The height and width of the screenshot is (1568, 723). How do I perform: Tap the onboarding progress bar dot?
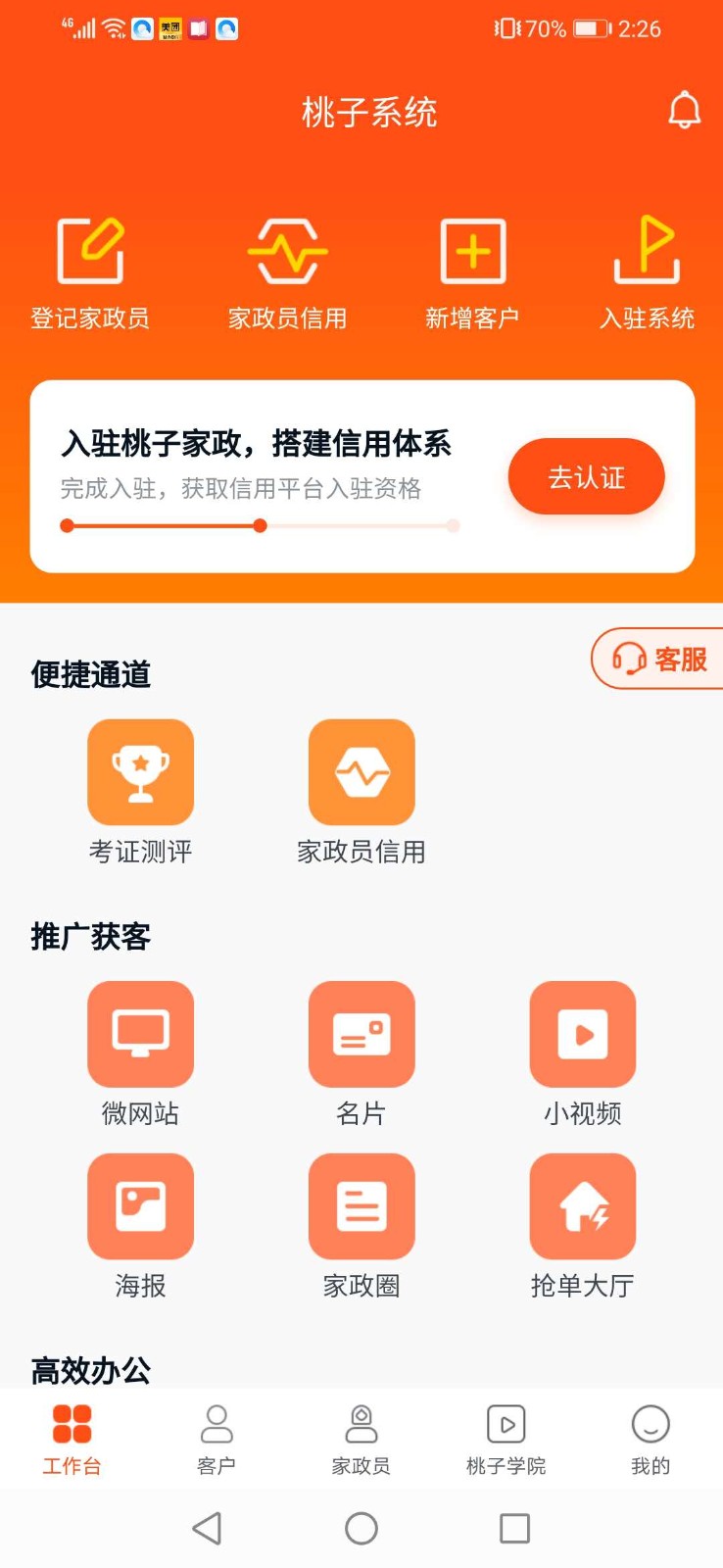click(x=260, y=526)
